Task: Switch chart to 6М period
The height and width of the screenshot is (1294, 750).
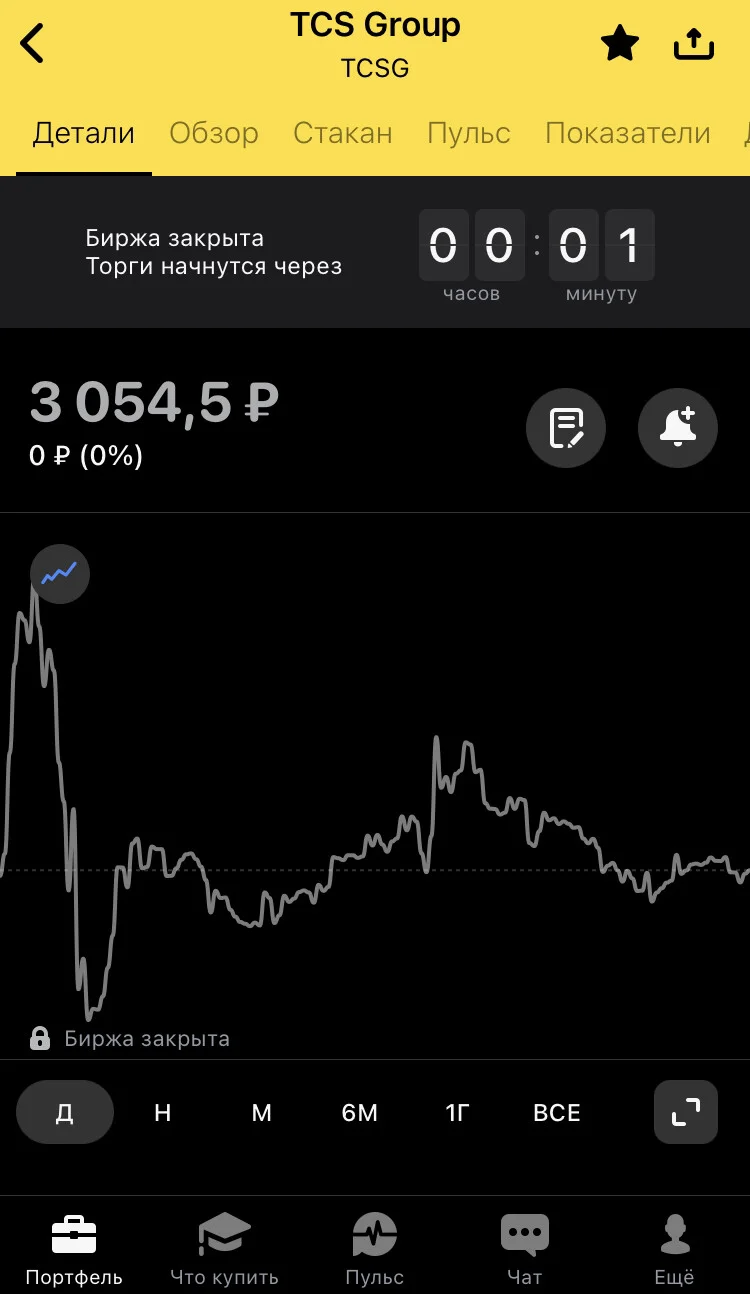Action: [360, 1112]
